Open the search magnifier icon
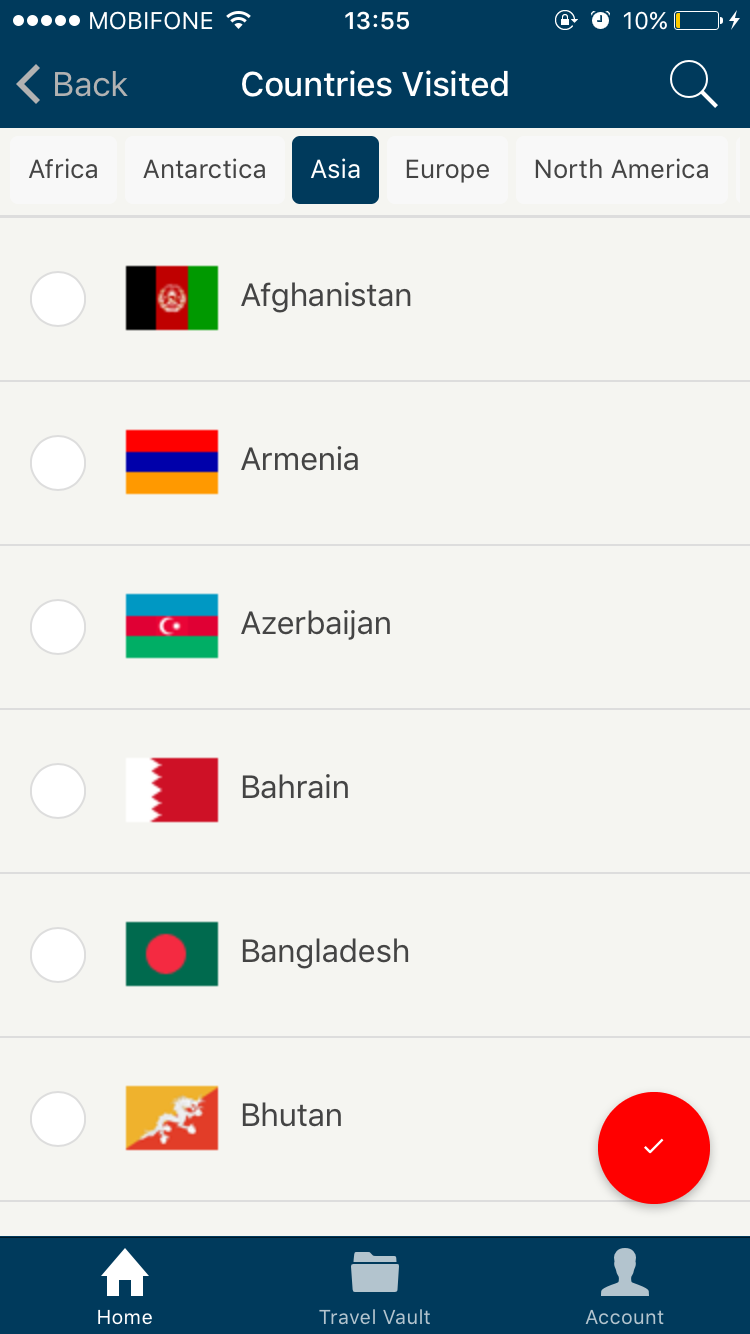This screenshot has width=750, height=1334. click(693, 84)
